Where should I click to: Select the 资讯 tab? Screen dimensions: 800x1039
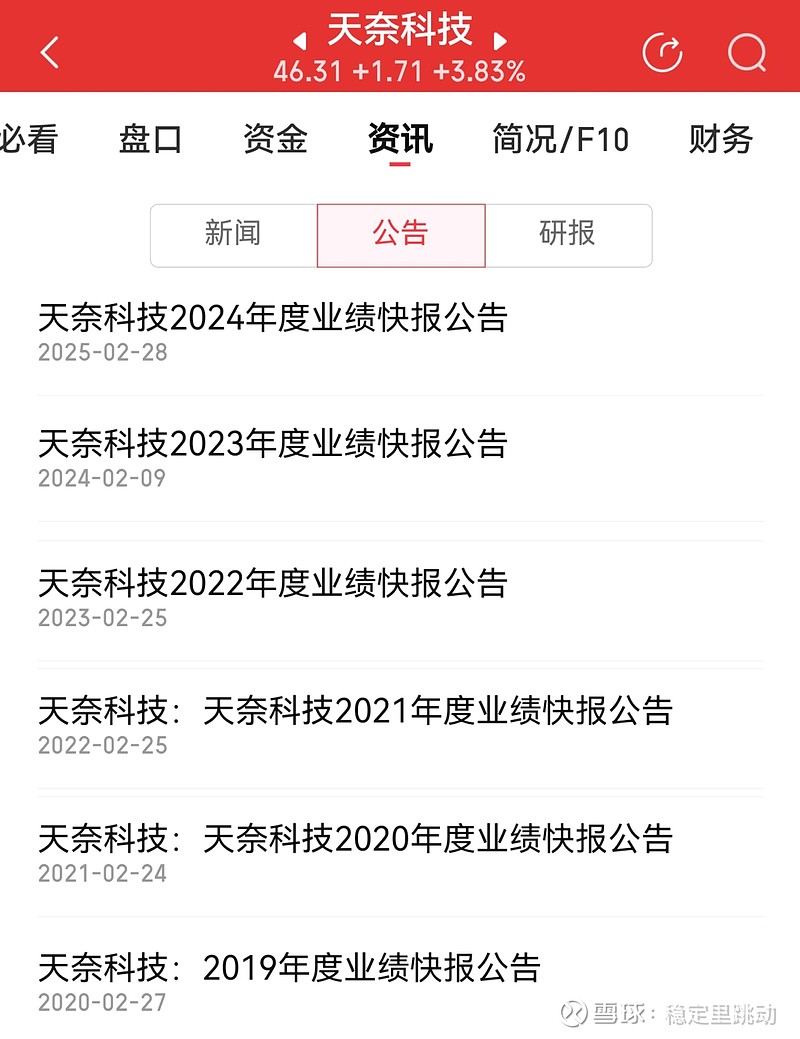point(400,139)
